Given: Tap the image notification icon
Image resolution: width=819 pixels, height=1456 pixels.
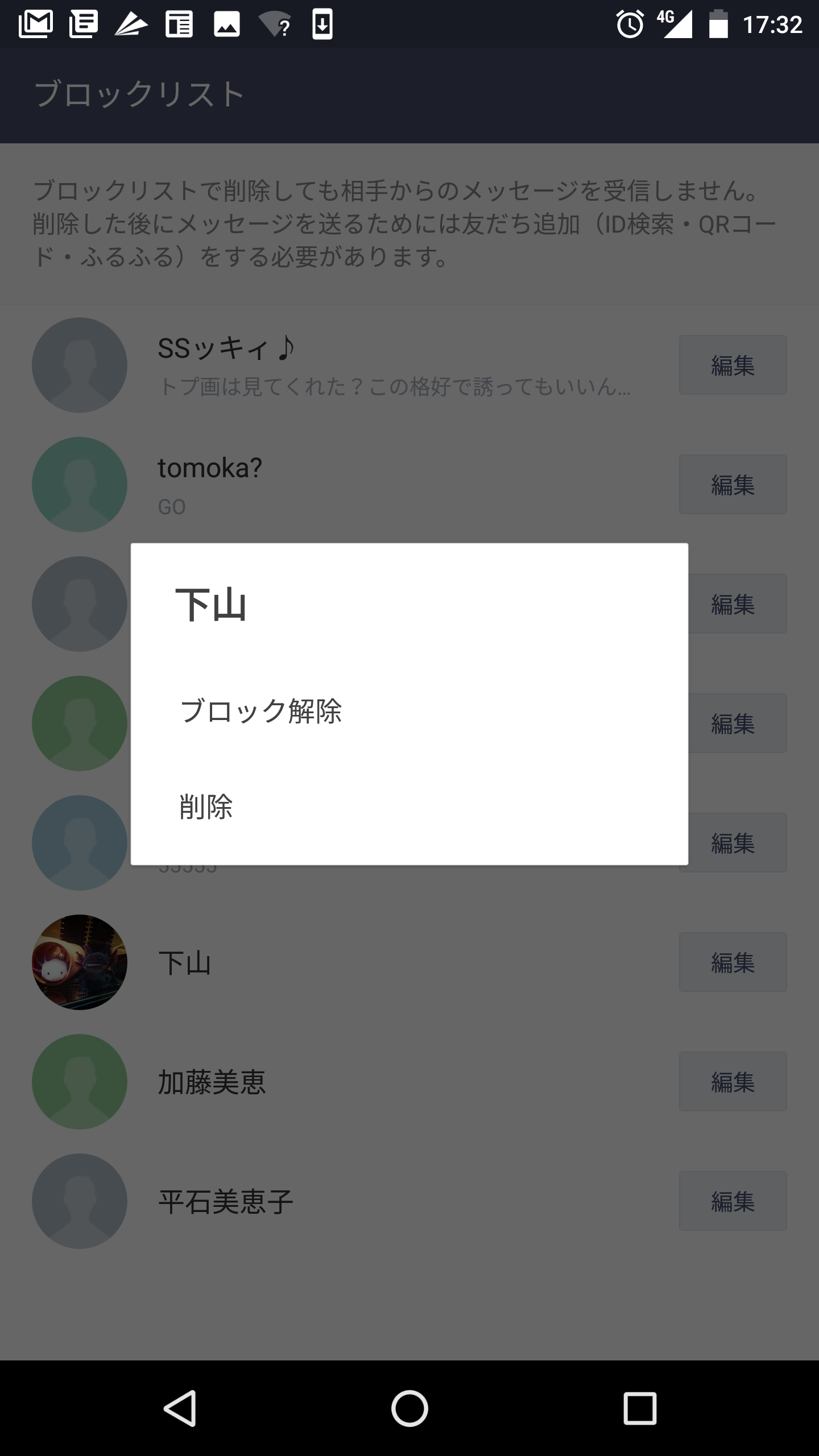Looking at the screenshot, I should tap(227, 25).
